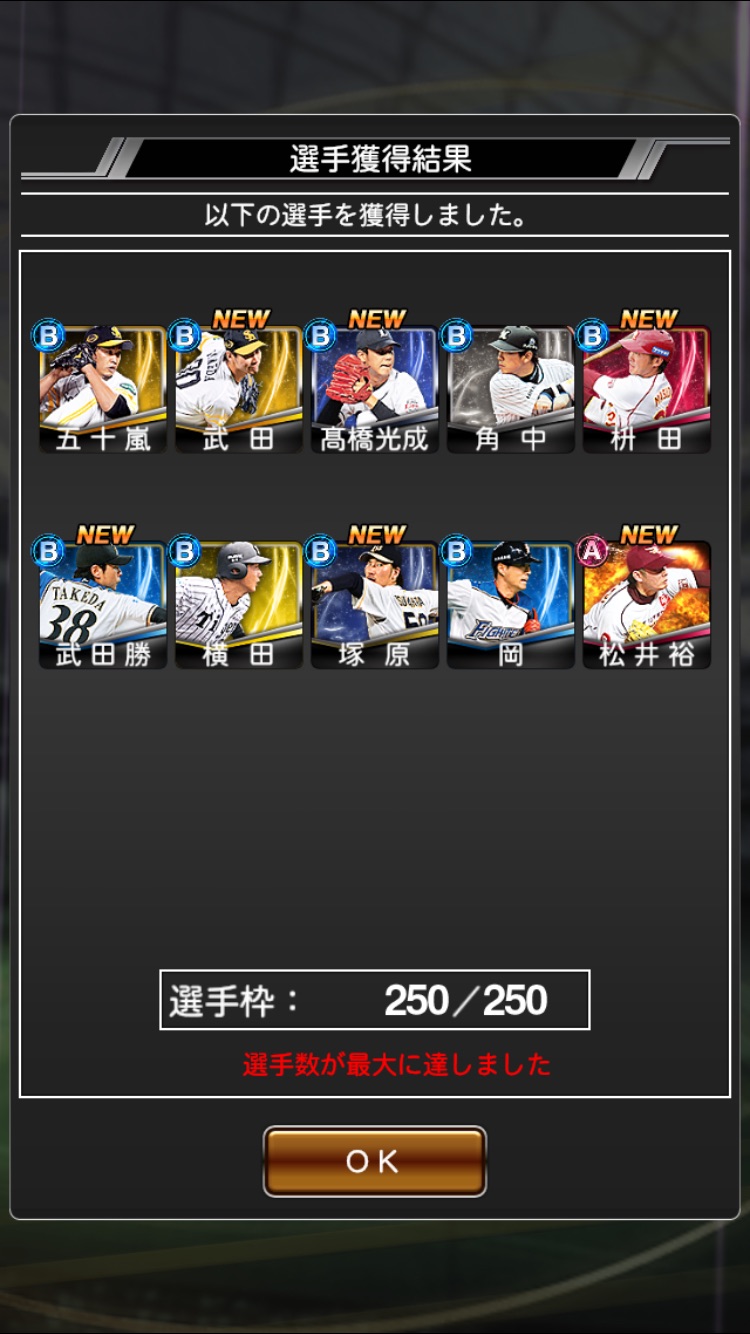Select the 横田 player card
Screen dimensions: 750x1334
click(x=238, y=605)
